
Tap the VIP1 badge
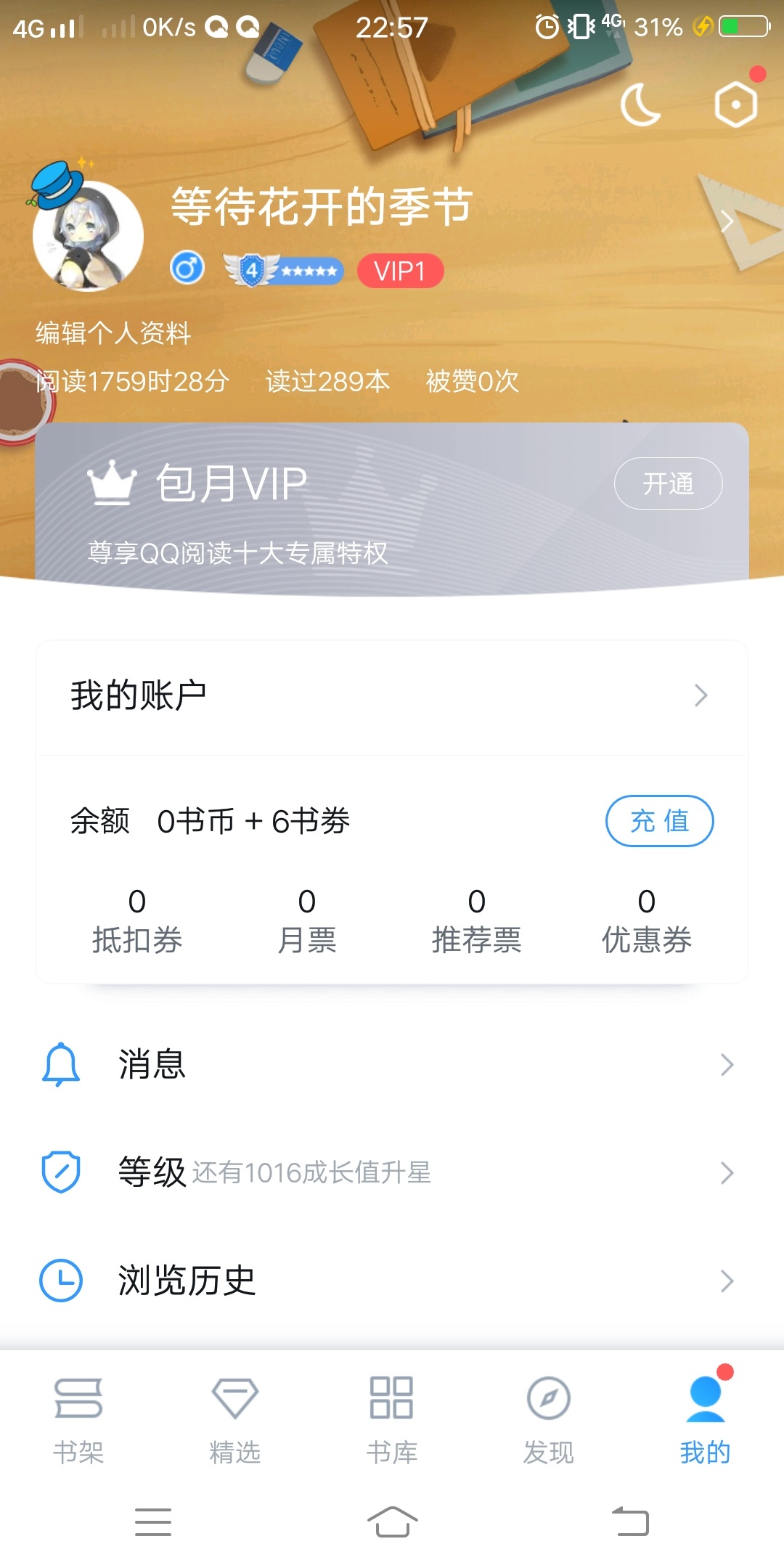pos(400,271)
